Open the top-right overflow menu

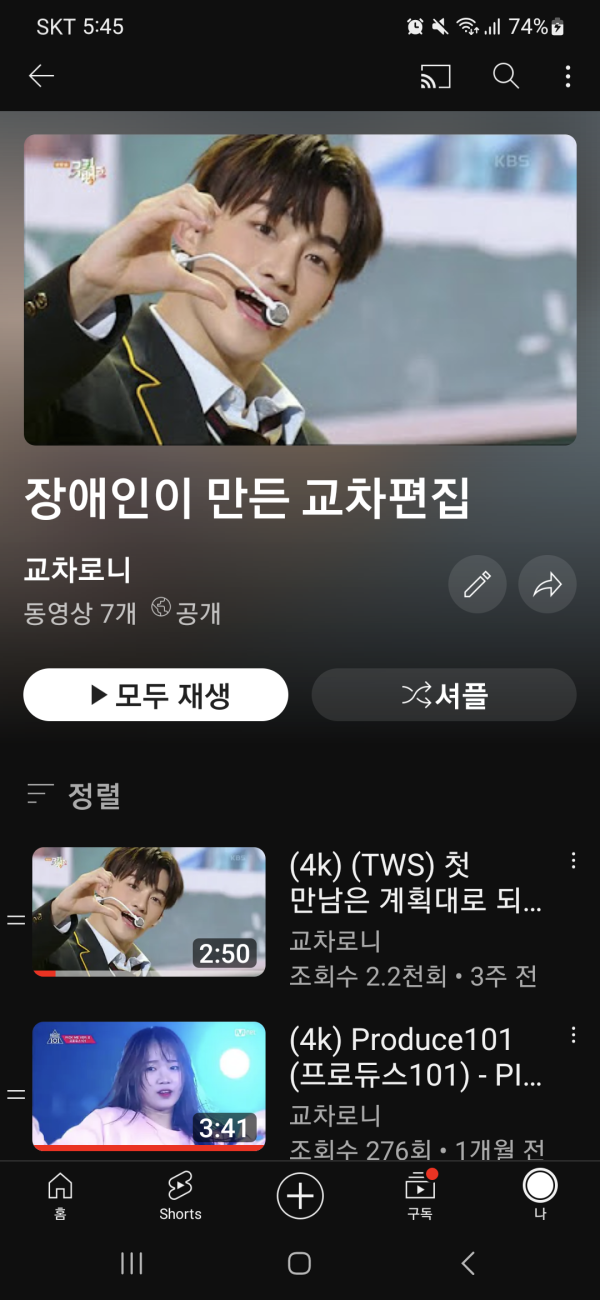567,76
